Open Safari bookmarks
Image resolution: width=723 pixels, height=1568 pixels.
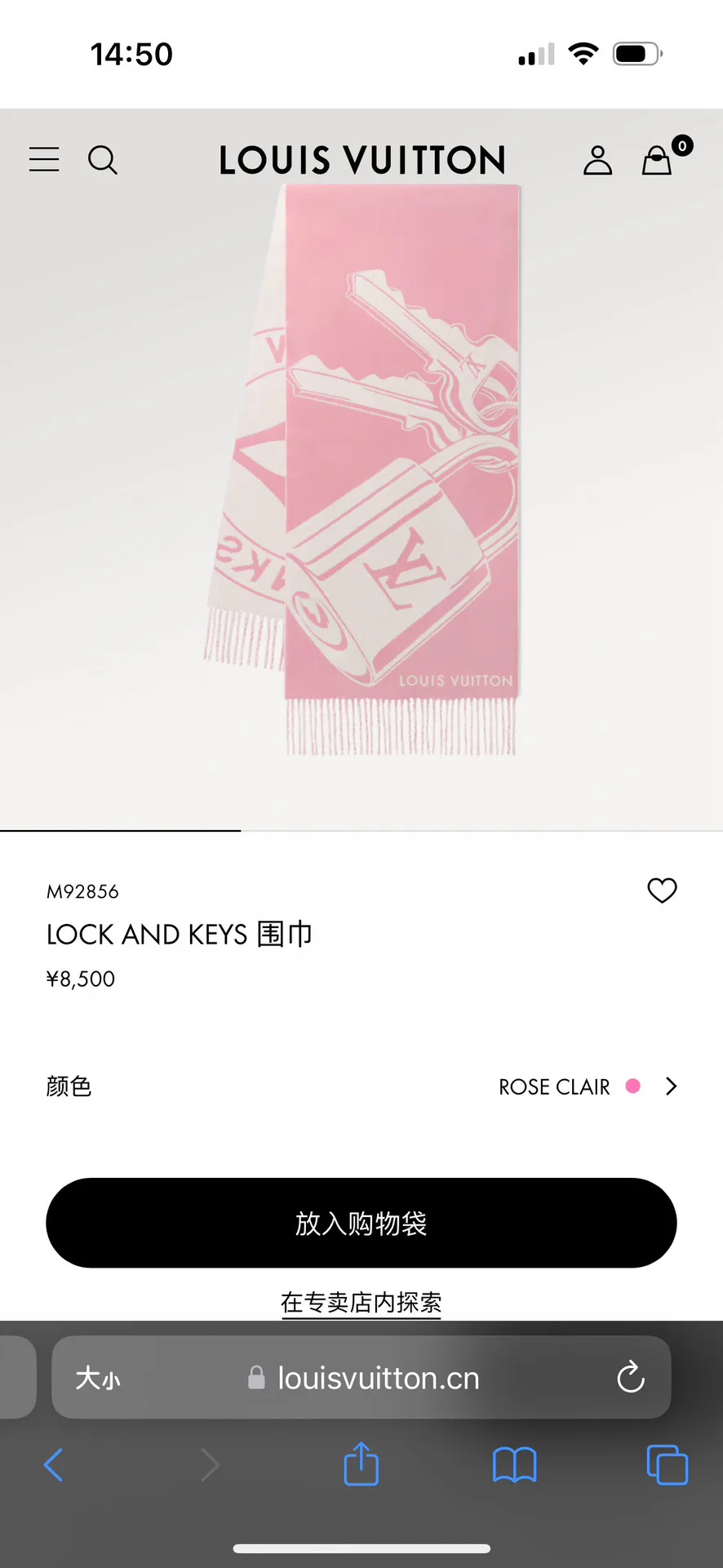(515, 1464)
